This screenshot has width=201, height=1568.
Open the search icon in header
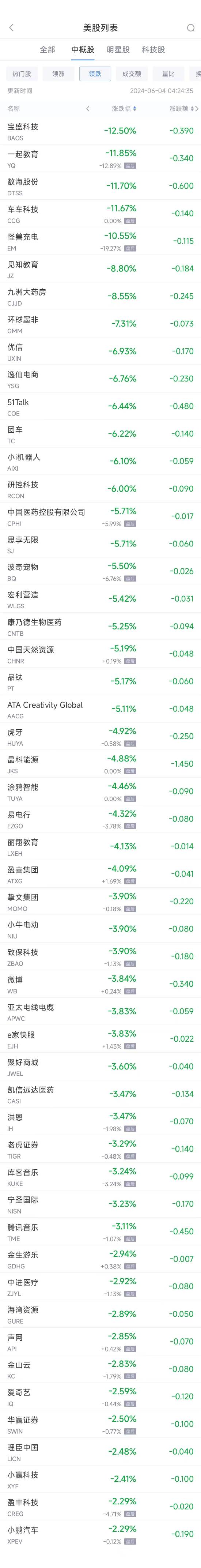point(190,27)
